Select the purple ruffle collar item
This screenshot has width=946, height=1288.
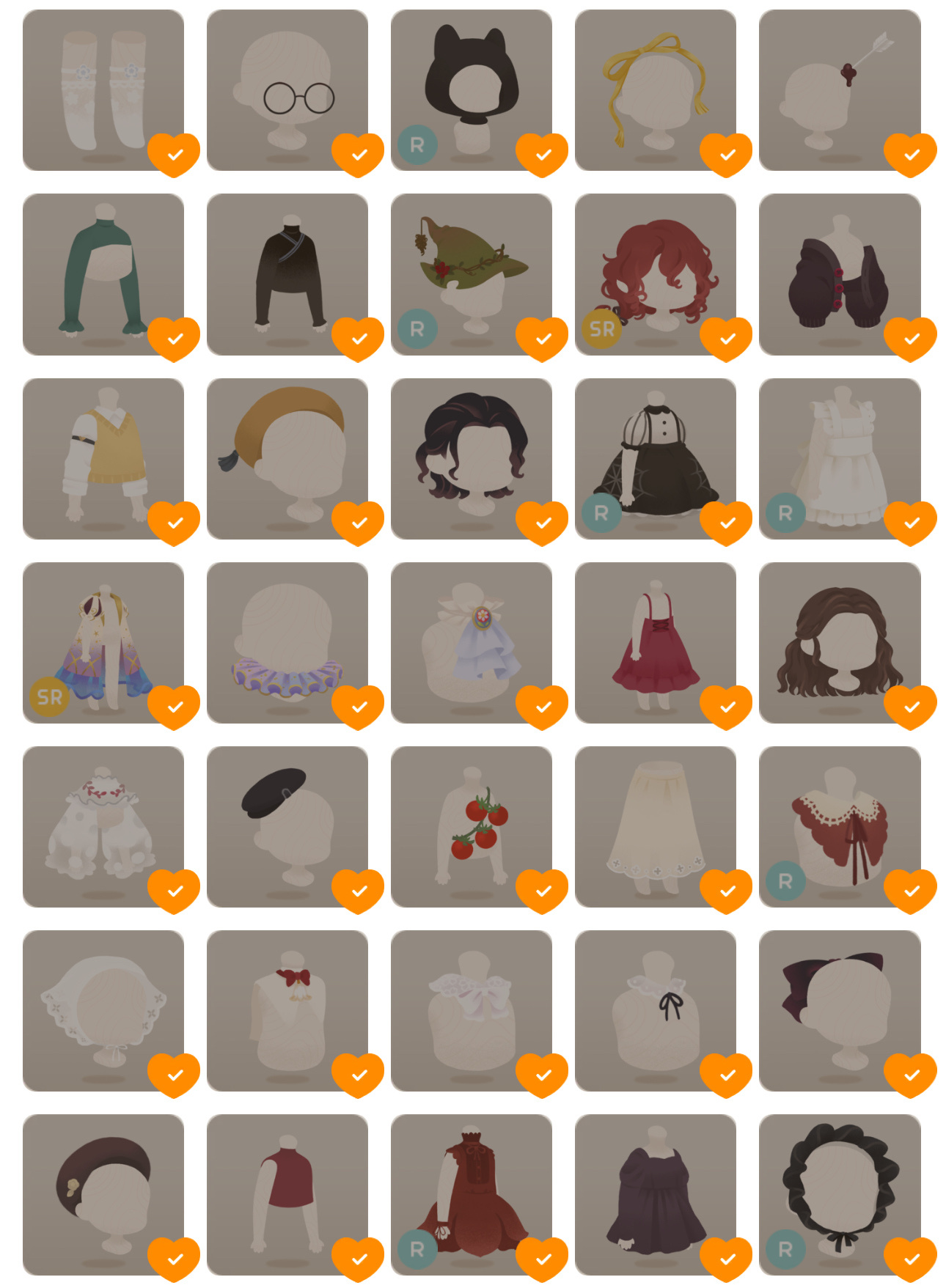pos(287,642)
